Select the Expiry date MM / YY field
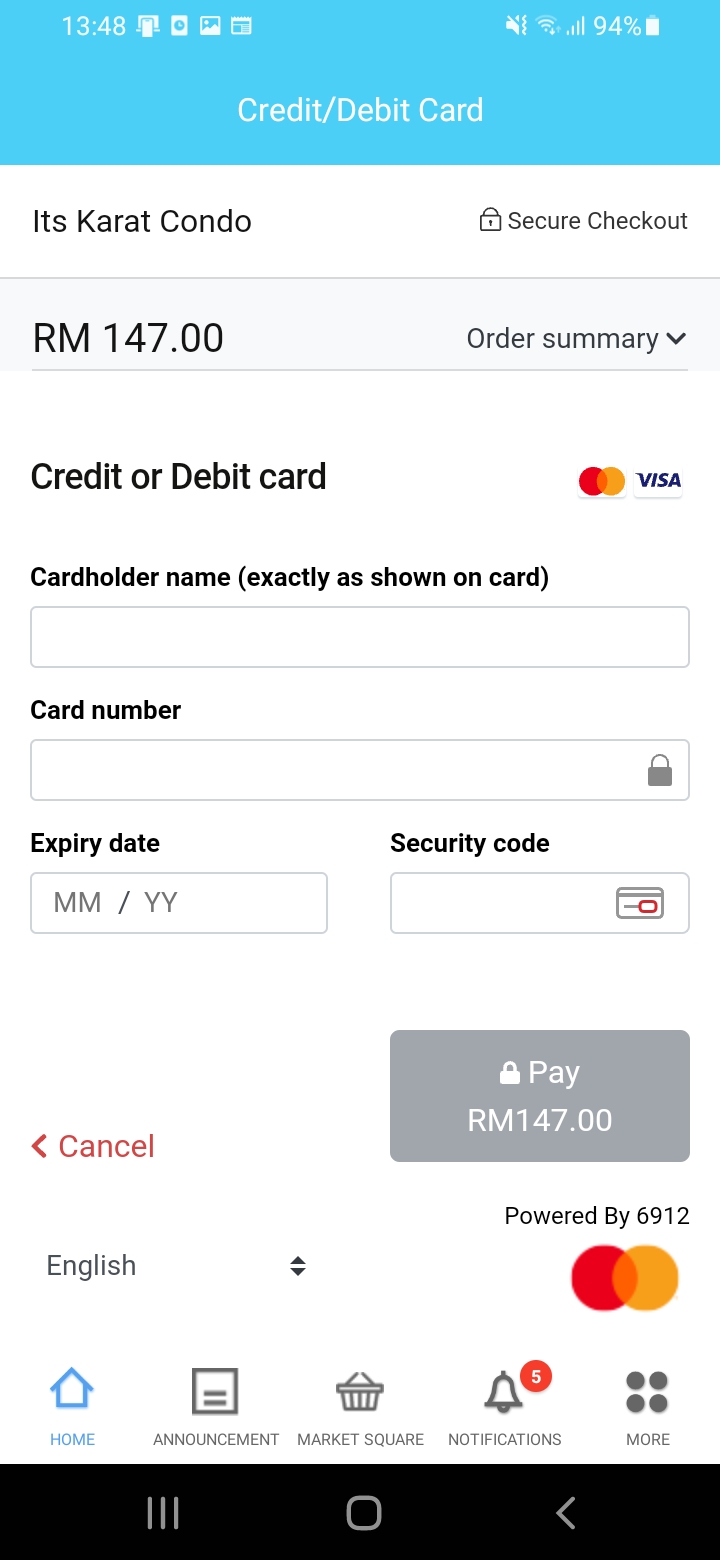This screenshot has width=720, height=1560. pyautogui.click(x=179, y=903)
